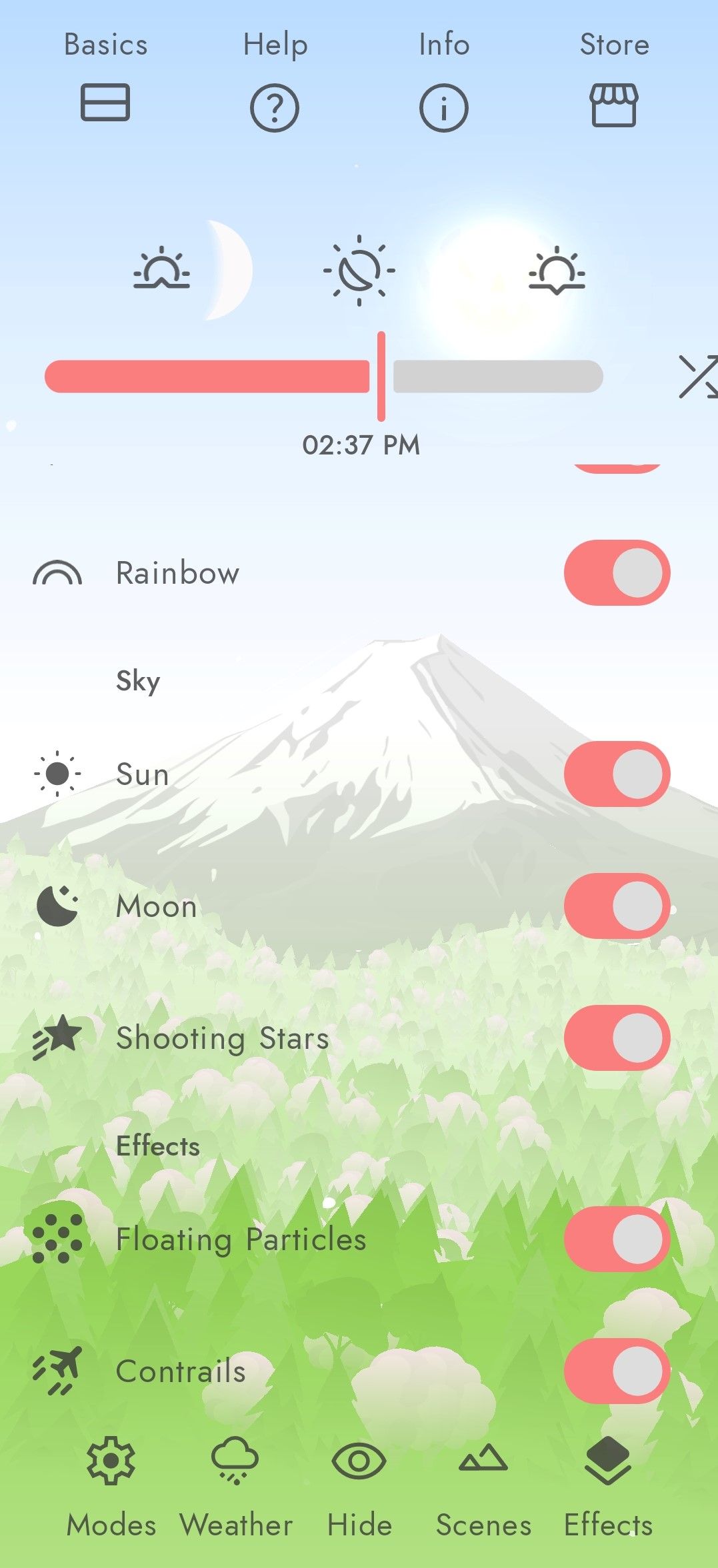Open the Help section
This screenshot has height=1568, width=718.
point(274,107)
